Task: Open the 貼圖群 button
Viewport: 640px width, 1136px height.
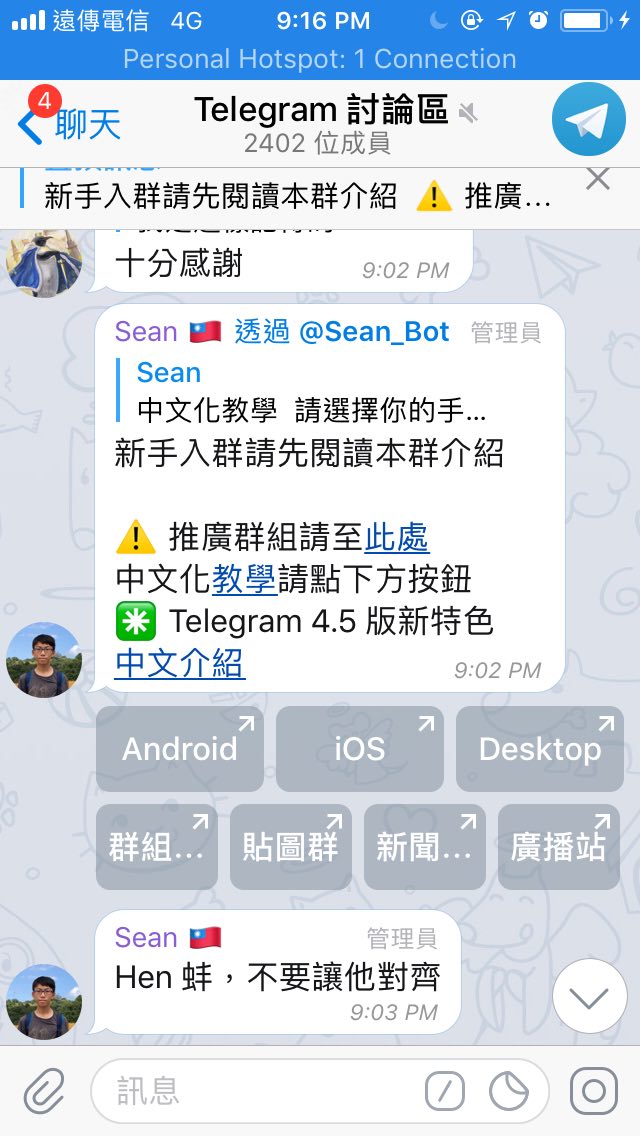Action: coord(291,847)
